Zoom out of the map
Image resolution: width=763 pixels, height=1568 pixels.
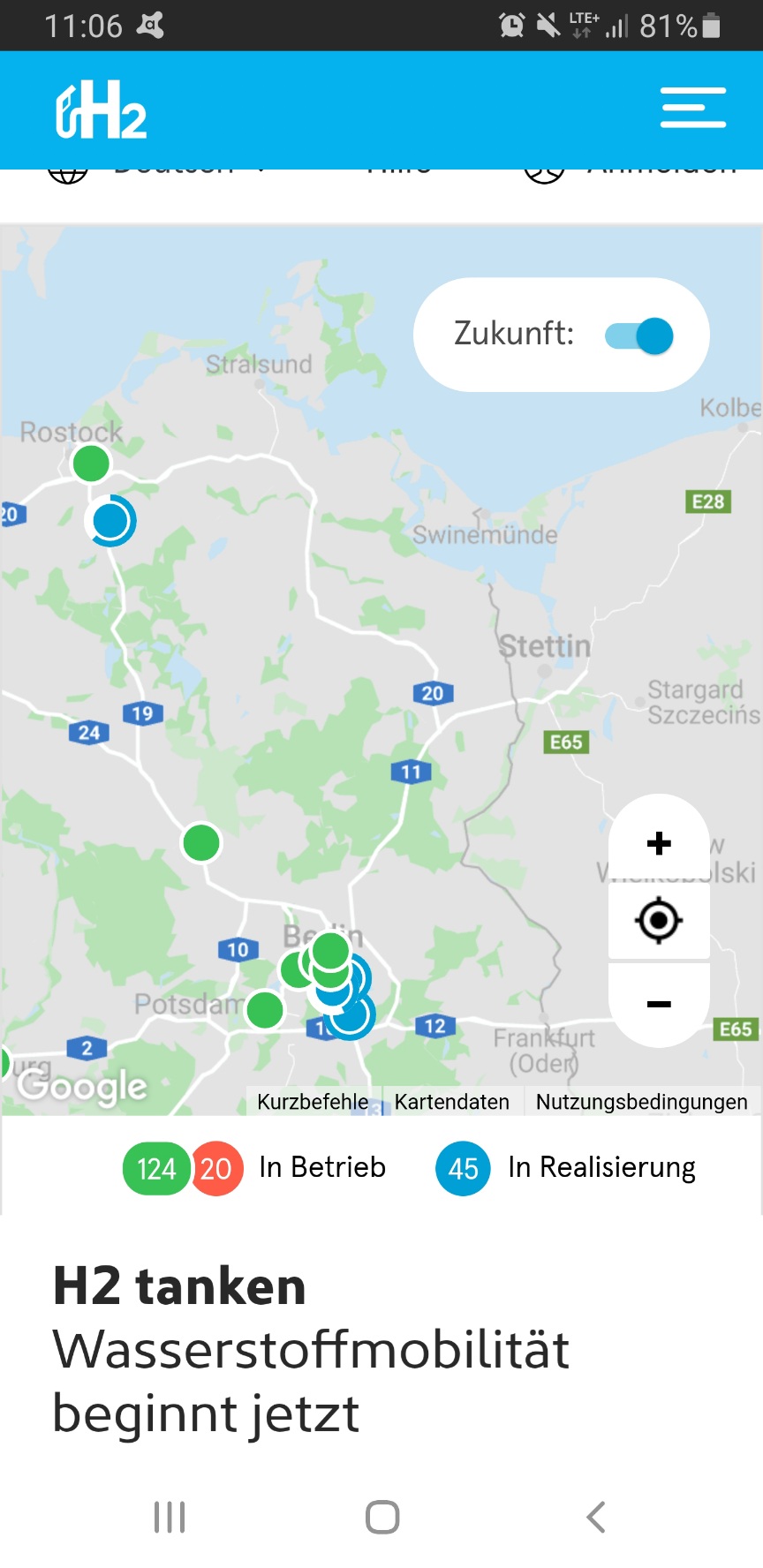tap(659, 1005)
